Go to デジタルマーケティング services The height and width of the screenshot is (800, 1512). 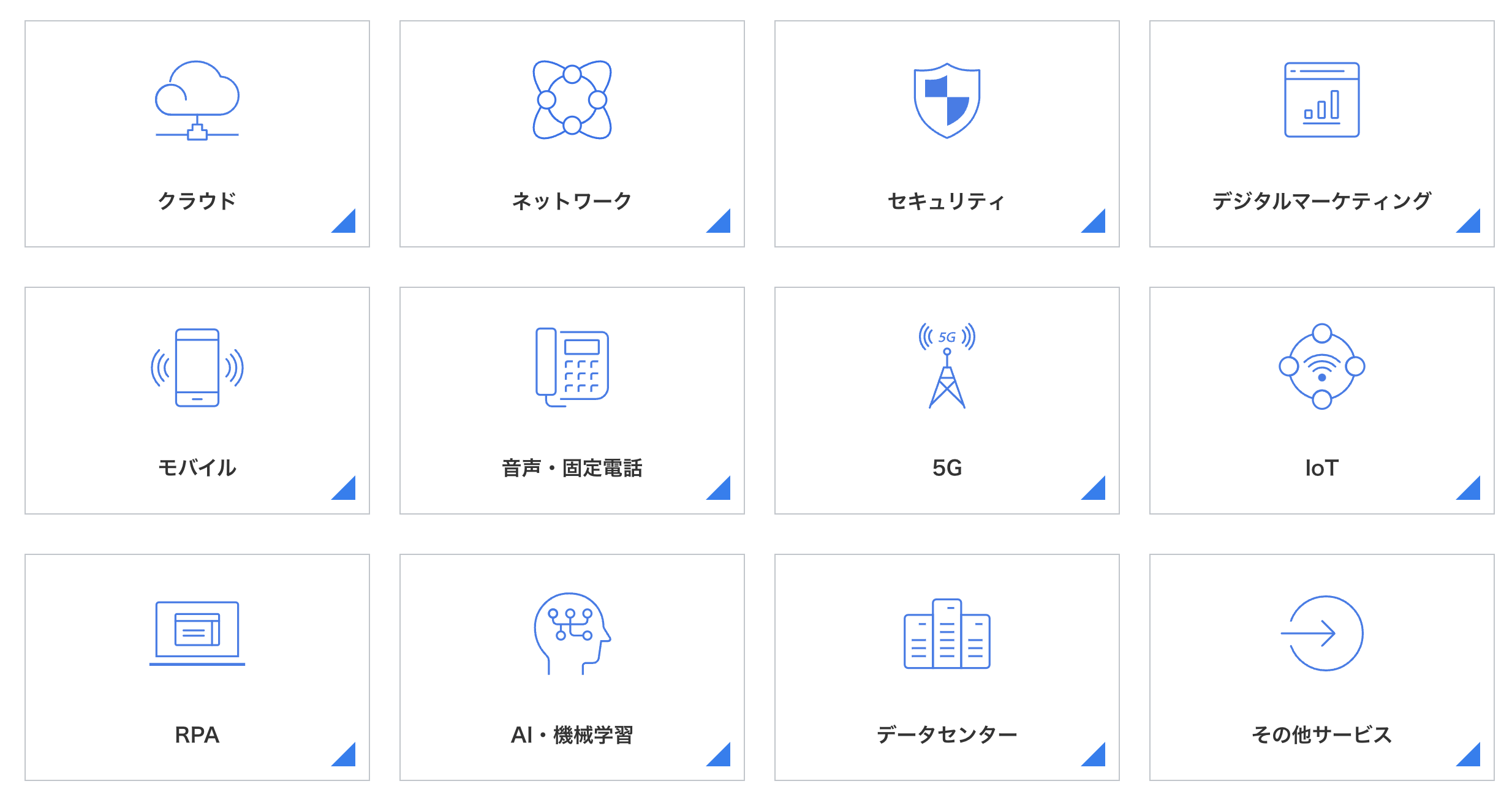pos(1322,134)
